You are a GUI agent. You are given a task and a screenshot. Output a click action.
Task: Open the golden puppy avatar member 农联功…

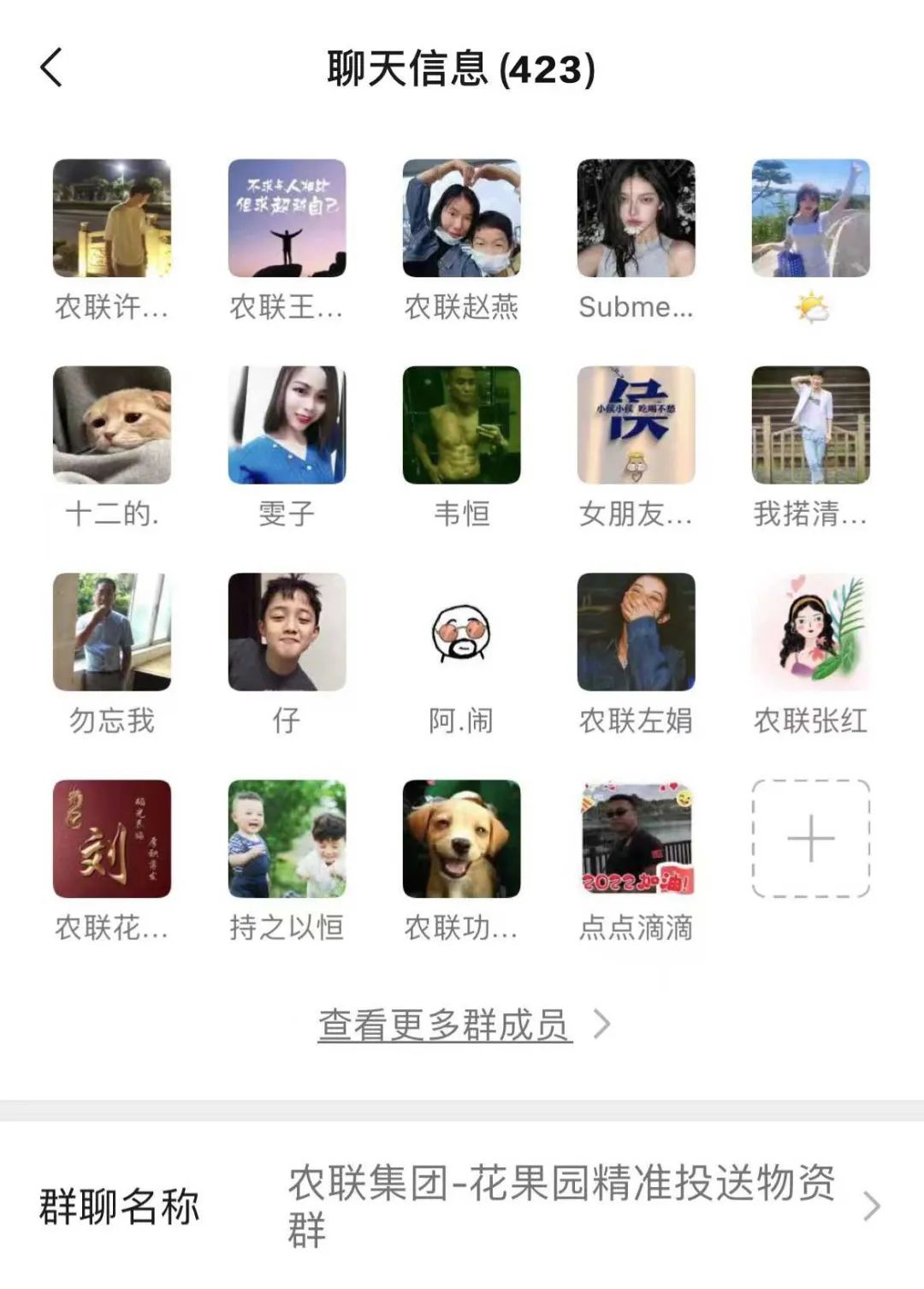461,839
